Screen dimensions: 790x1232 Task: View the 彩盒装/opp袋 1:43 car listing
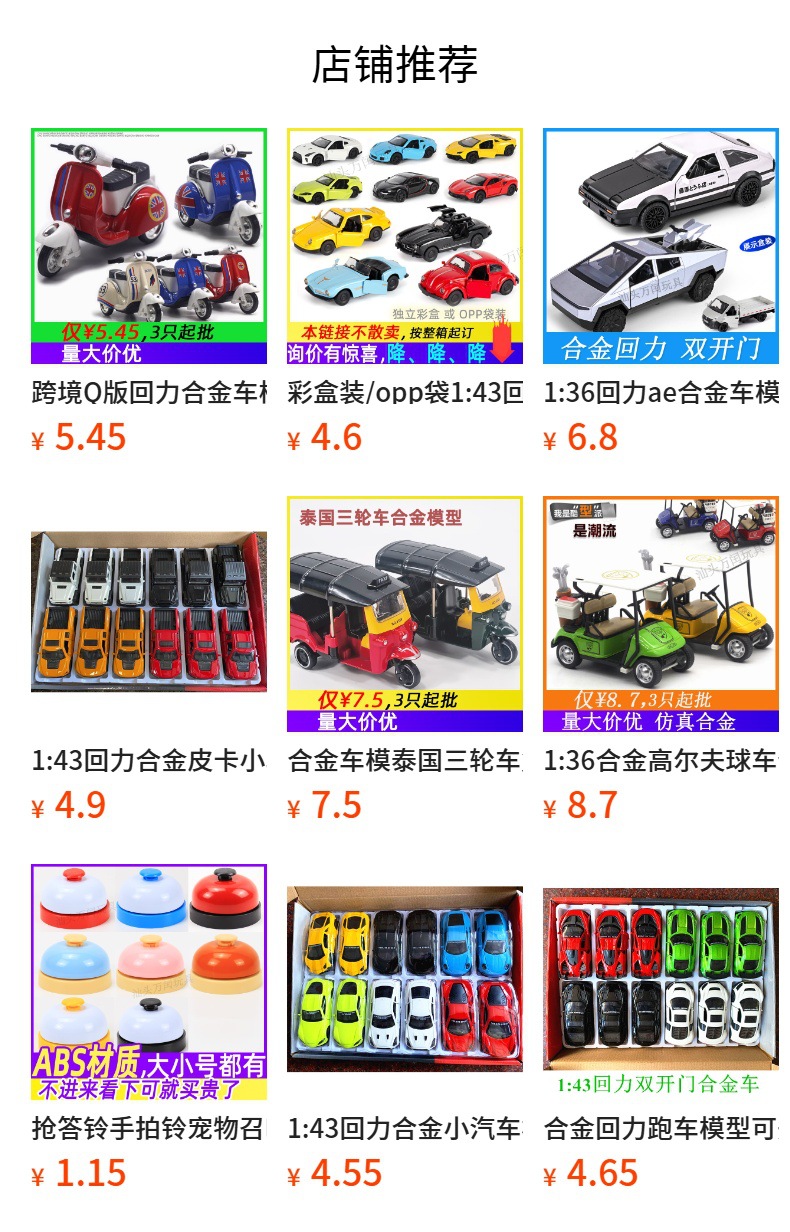pyautogui.click(x=405, y=246)
